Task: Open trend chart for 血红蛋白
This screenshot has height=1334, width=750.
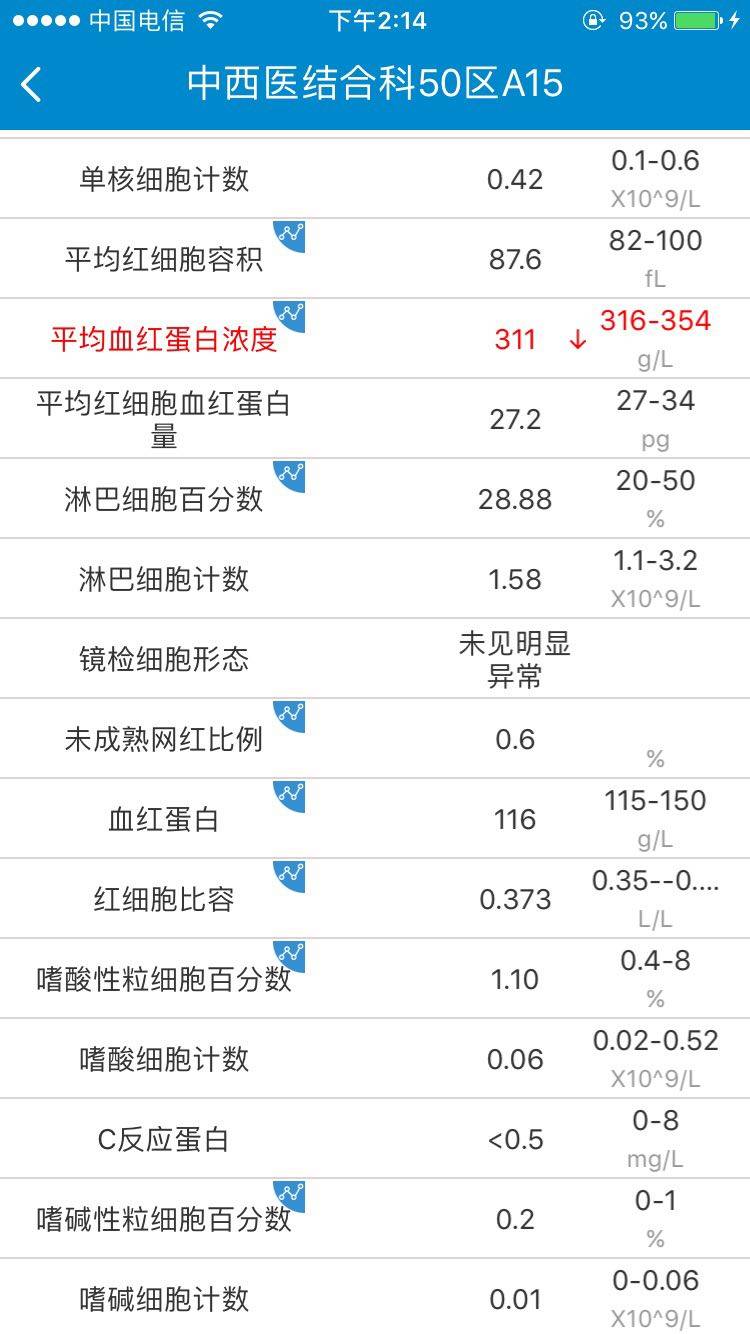Action: pyautogui.click(x=292, y=794)
